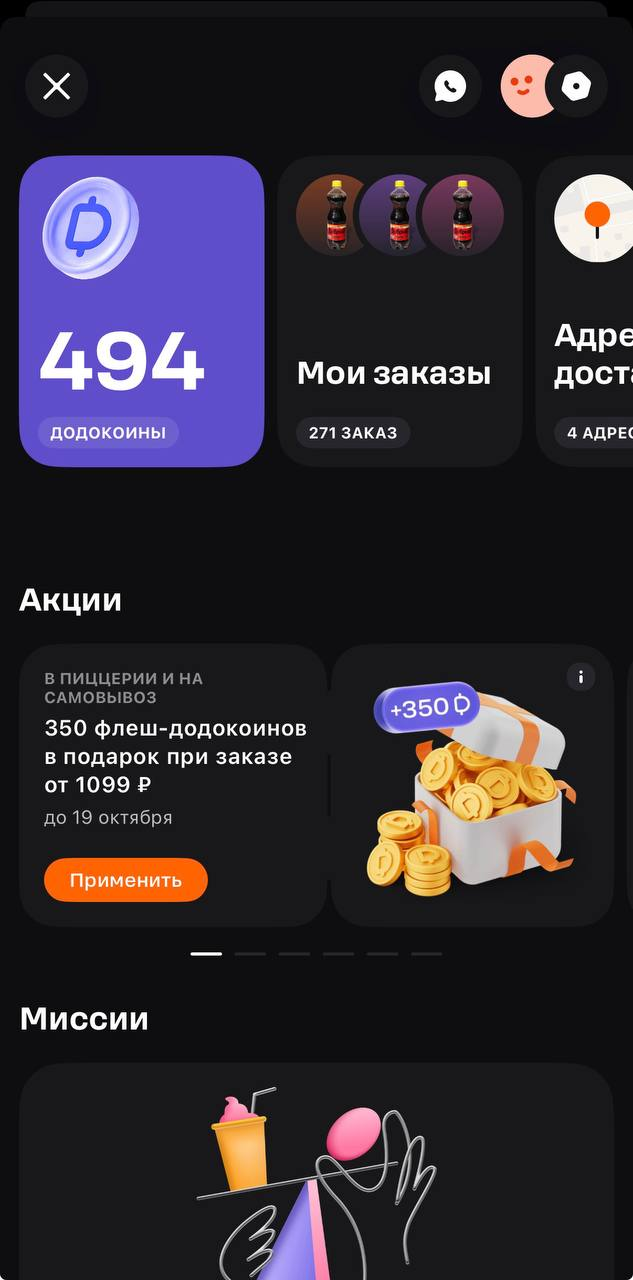Open the settings gear icon
The height and width of the screenshot is (1280, 633).
coord(577,87)
